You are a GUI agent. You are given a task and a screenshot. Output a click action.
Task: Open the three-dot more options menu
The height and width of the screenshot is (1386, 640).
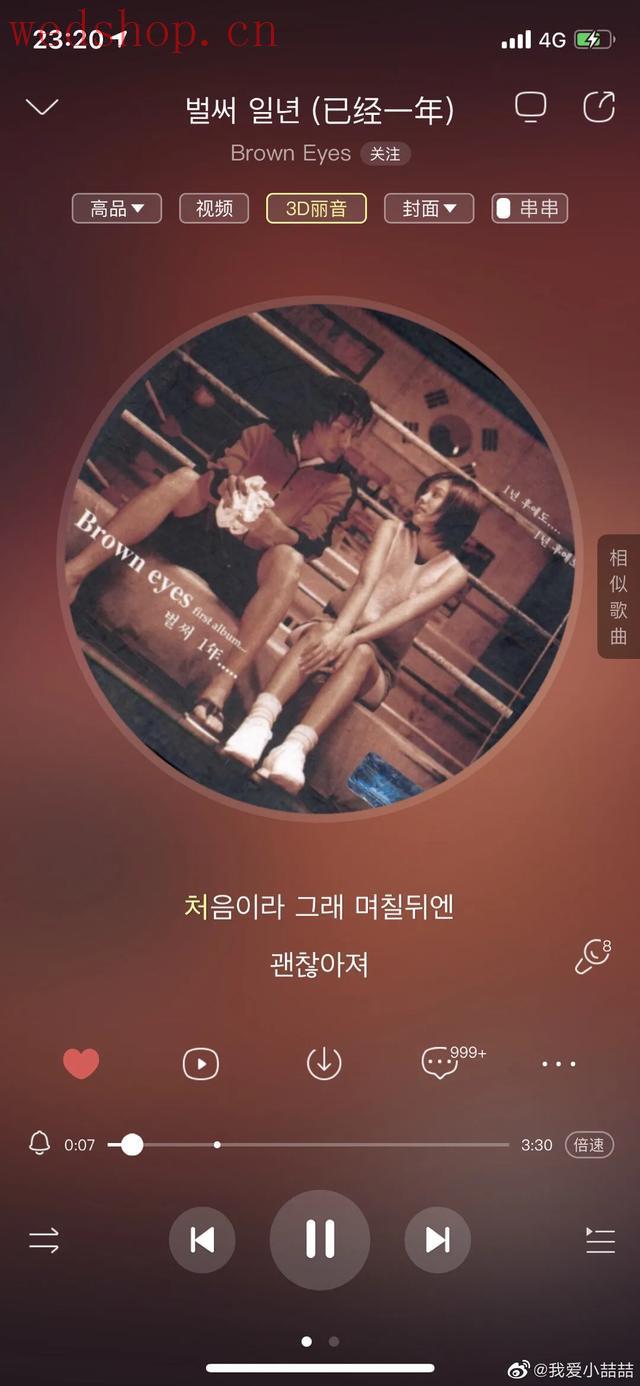[558, 1063]
